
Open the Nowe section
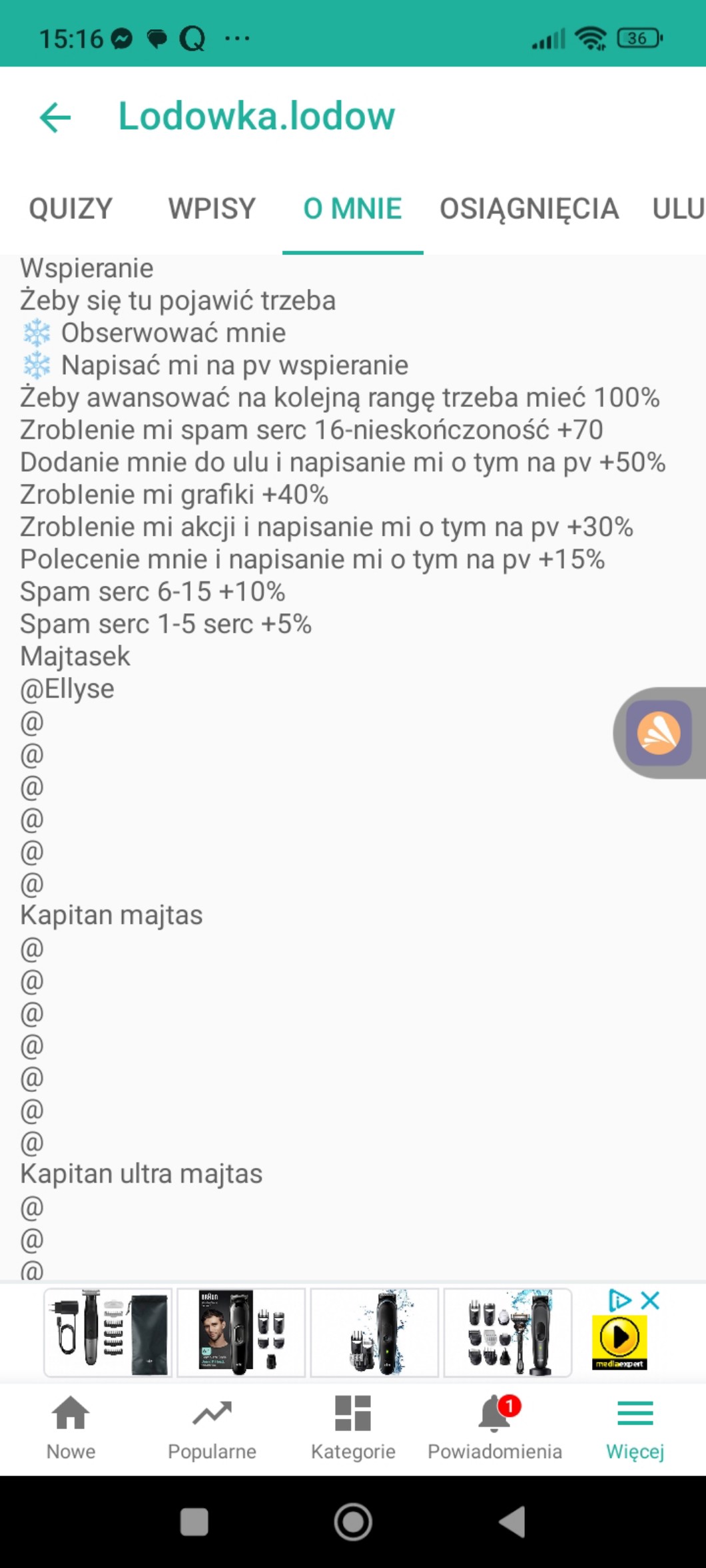click(x=71, y=1428)
